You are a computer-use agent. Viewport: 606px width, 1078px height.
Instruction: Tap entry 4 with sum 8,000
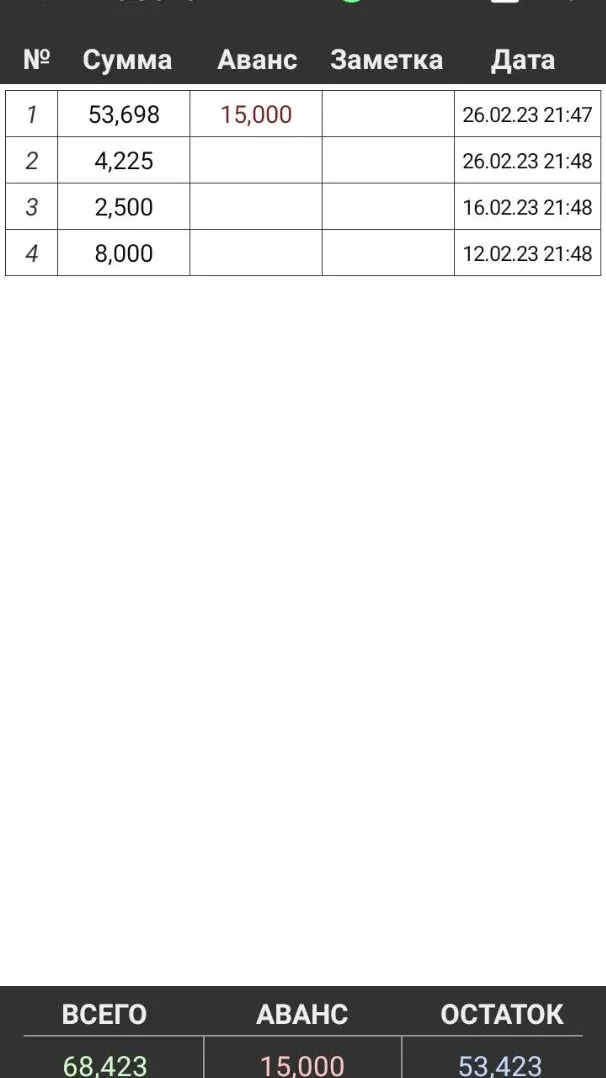click(x=124, y=253)
